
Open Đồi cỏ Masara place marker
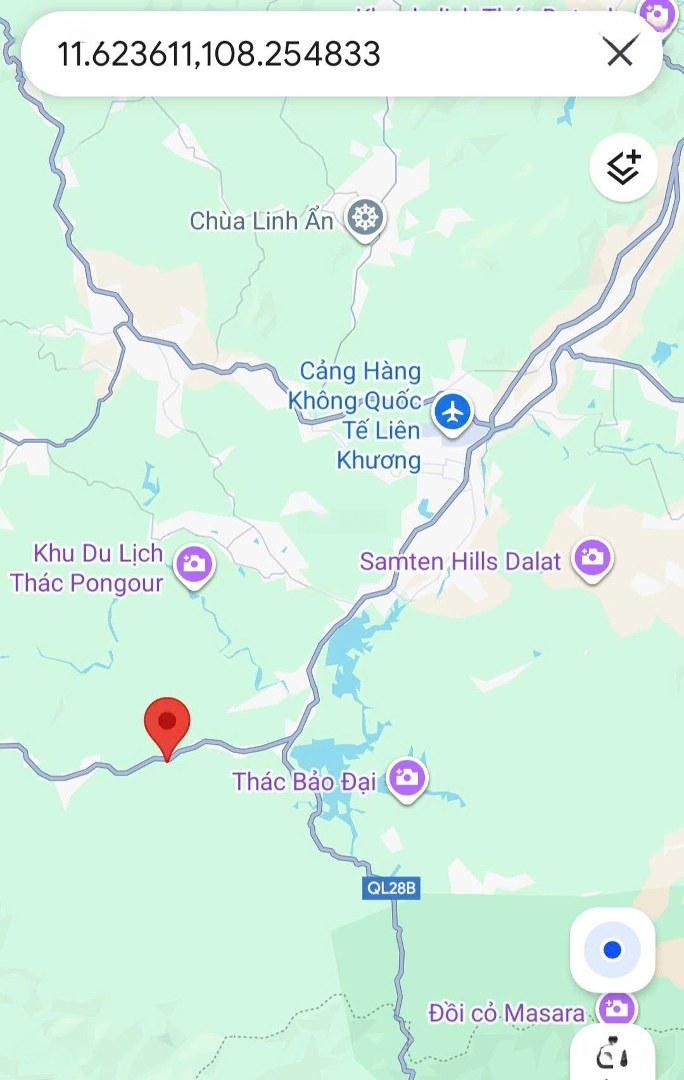pyautogui.click(x=616, y=1008)
